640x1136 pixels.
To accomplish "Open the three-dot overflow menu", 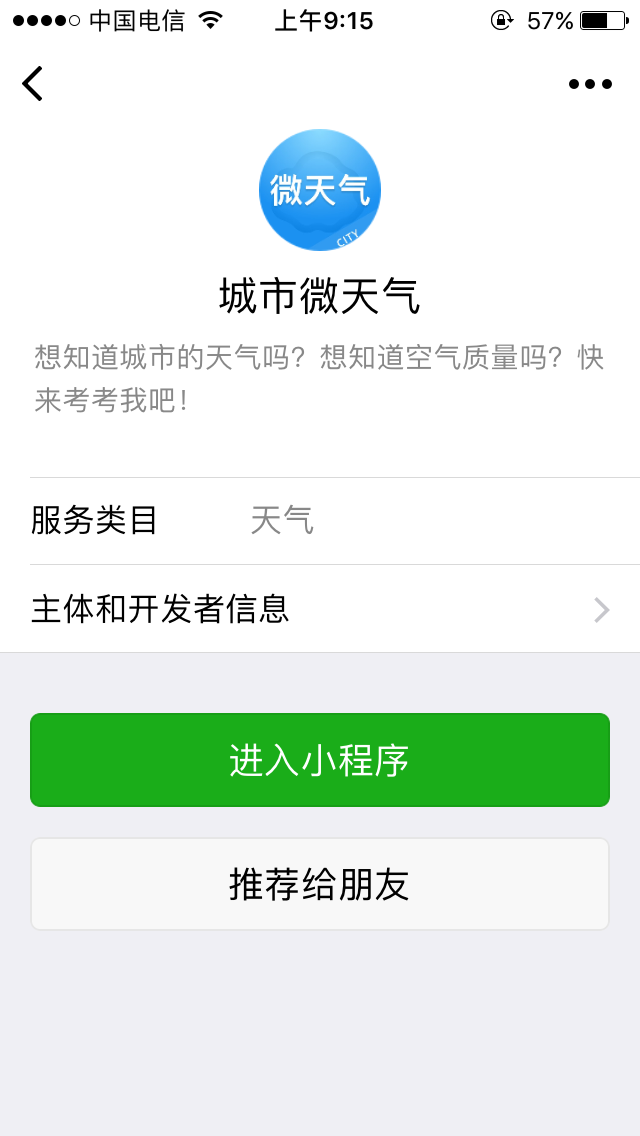I will (590, 84).
